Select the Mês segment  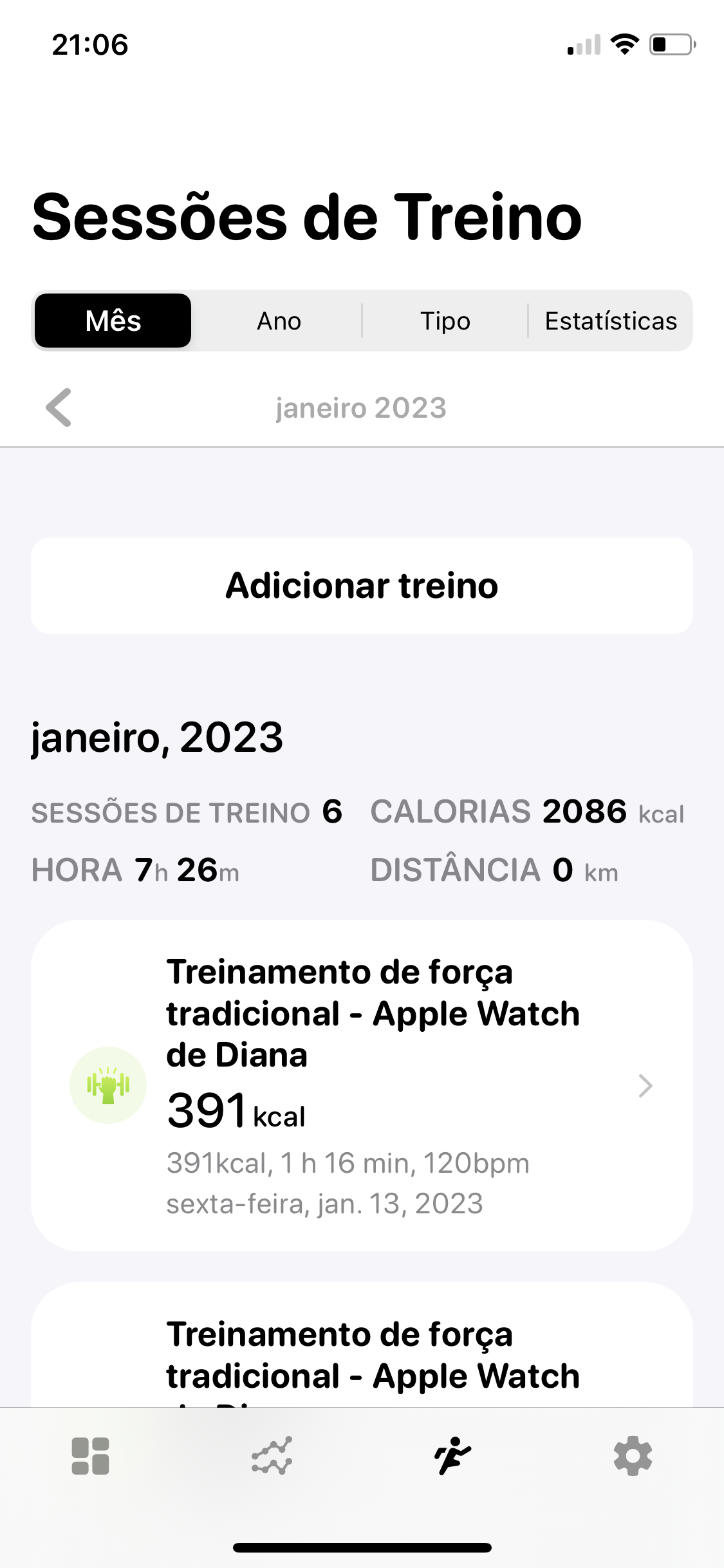click(x=113, y=321)
